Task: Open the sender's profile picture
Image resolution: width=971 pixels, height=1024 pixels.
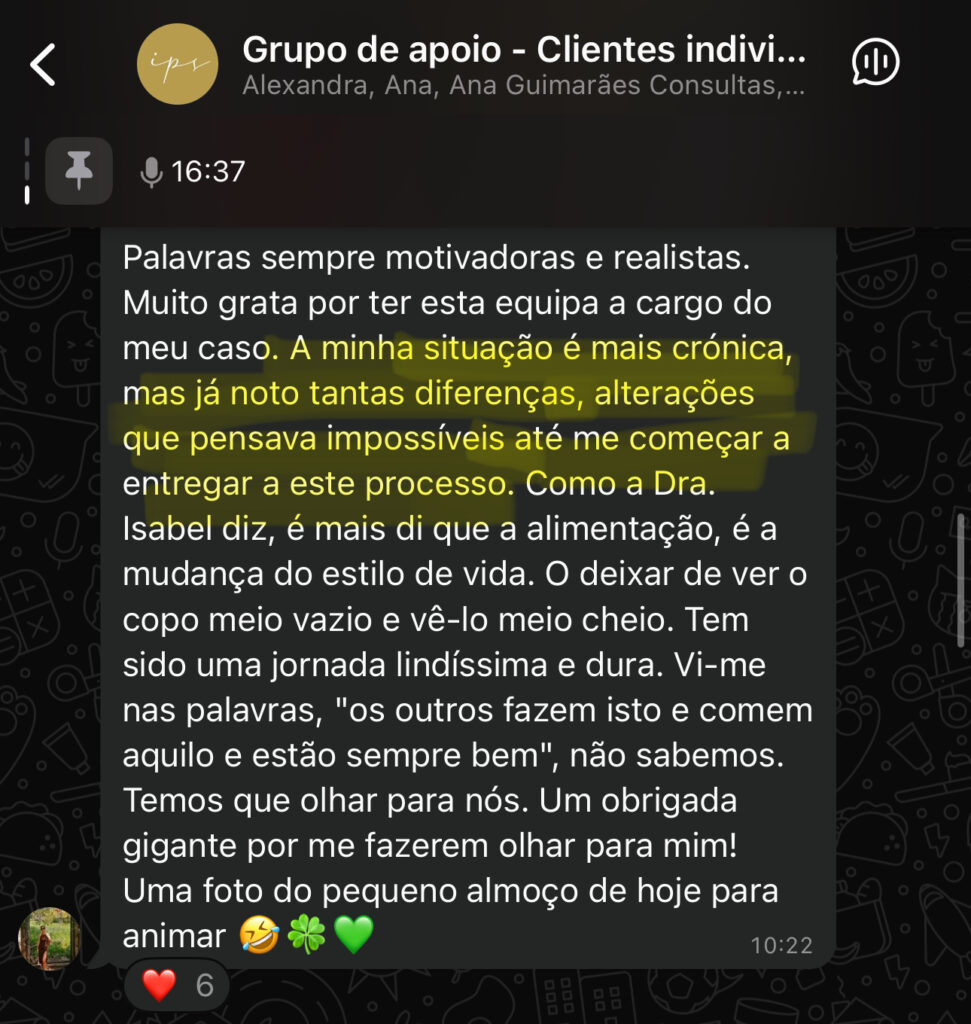Action: click(49, 939)
